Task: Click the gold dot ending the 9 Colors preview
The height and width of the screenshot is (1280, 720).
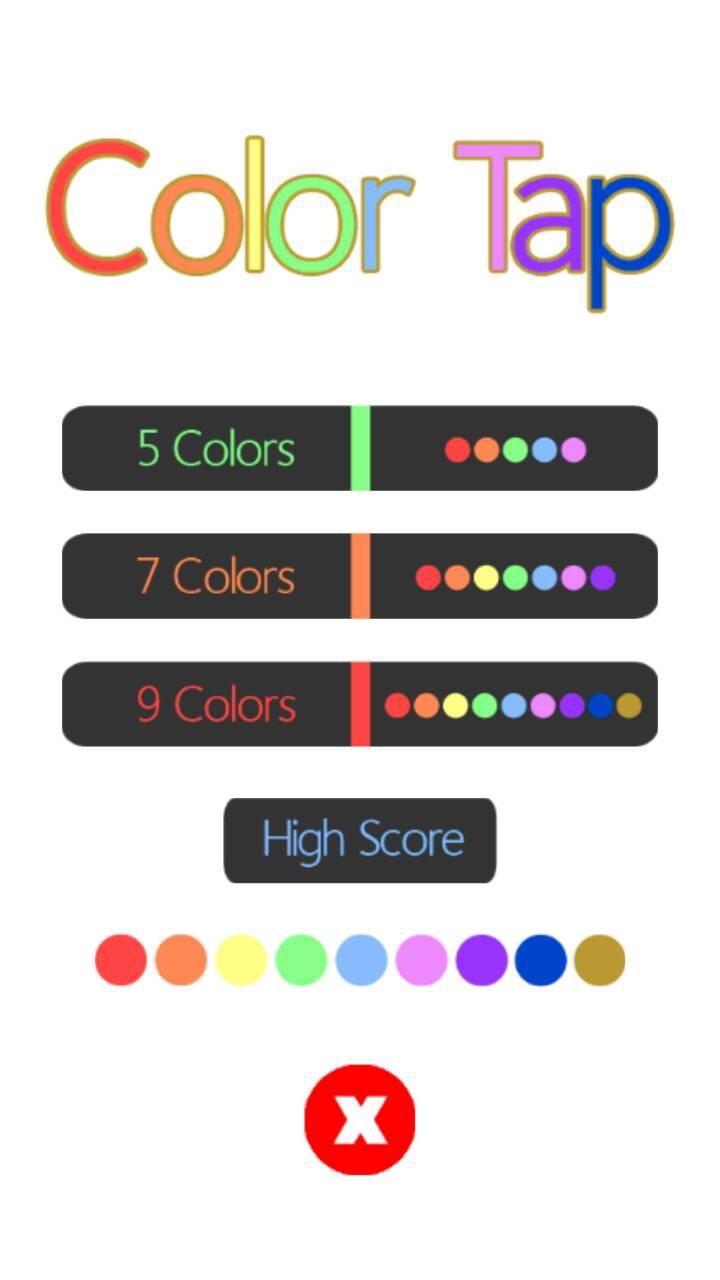Action: pos(629,705)
